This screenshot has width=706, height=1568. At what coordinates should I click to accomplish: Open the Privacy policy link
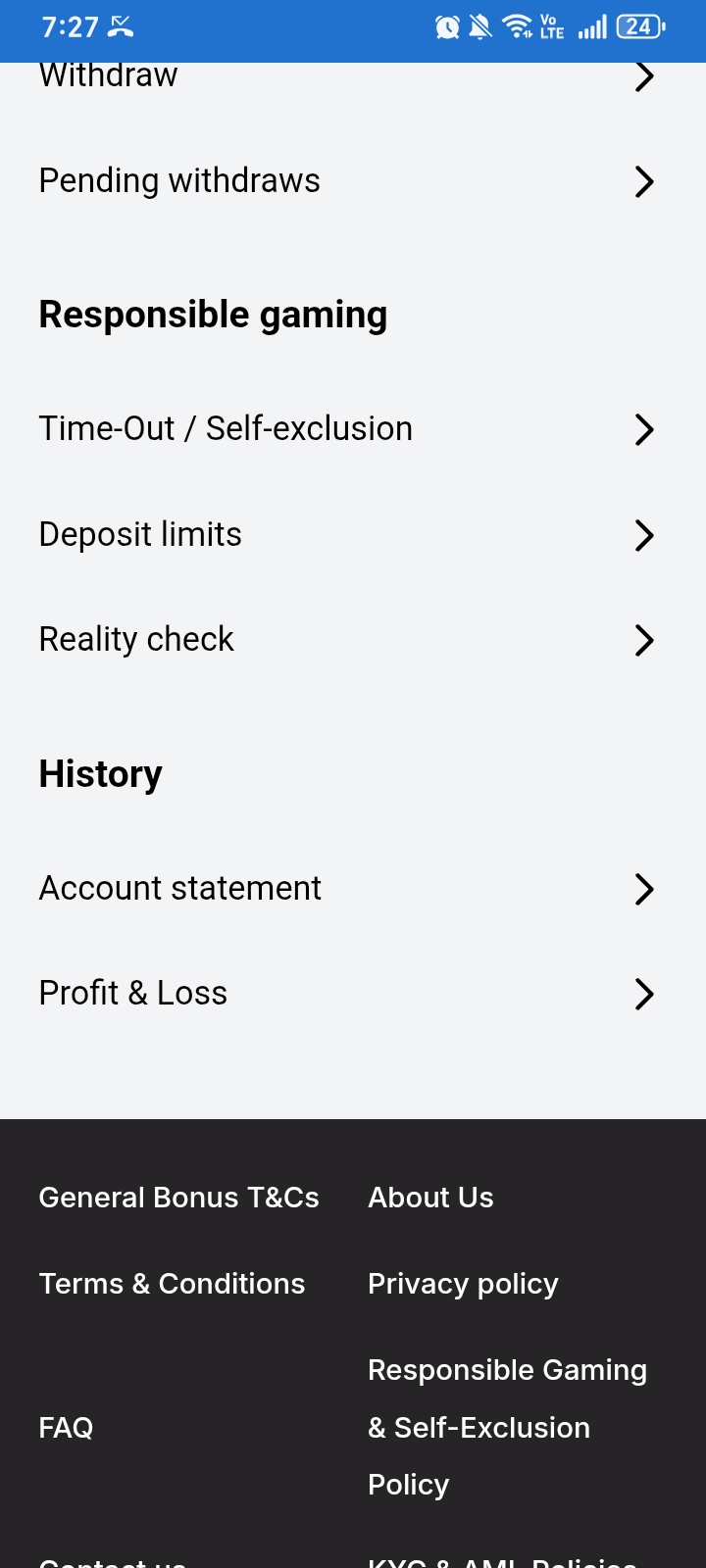[463, 1284]
